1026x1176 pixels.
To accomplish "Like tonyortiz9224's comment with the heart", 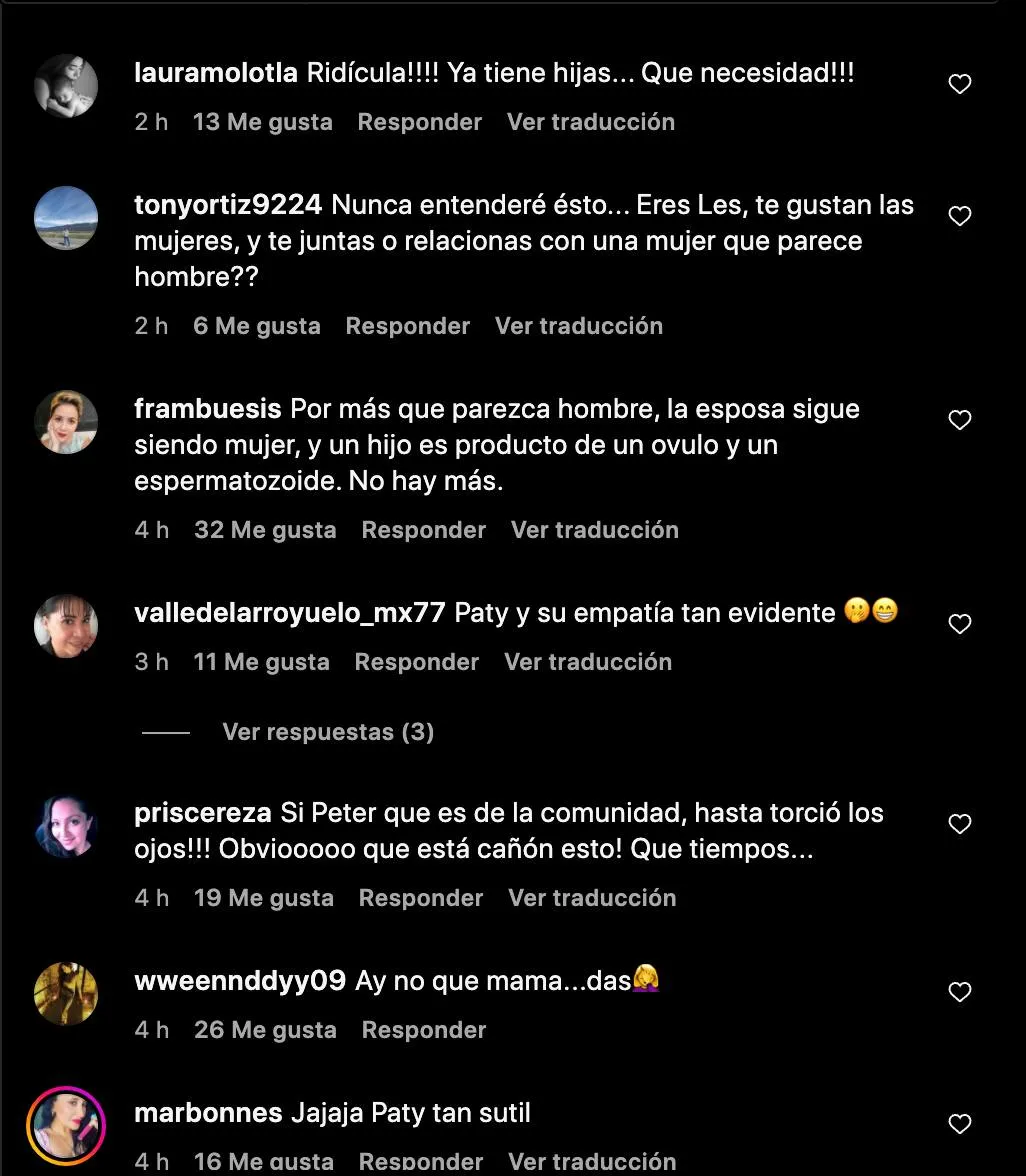I will (x=959, y=216).
